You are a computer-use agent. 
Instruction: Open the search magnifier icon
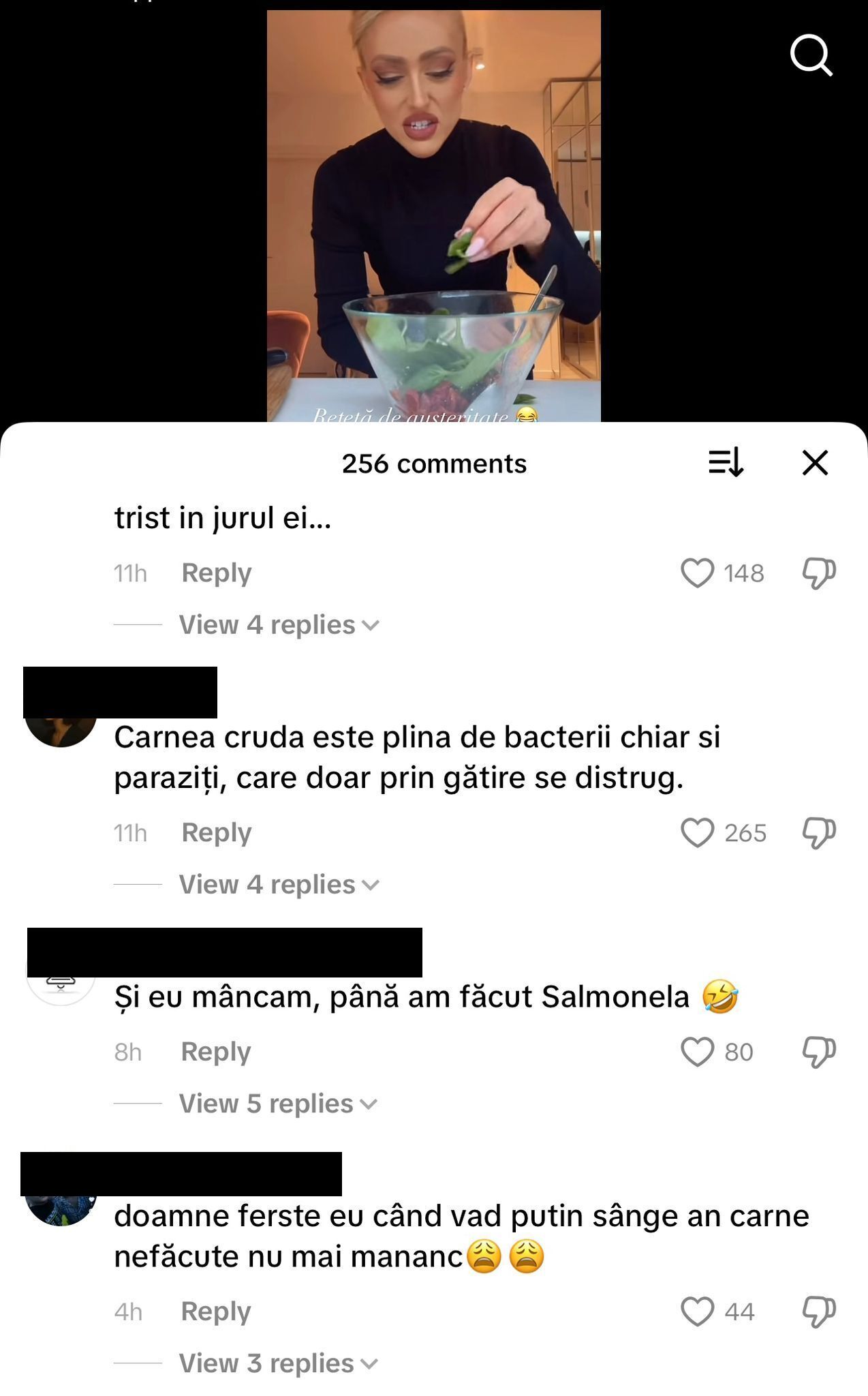click(x=811, y=55)
